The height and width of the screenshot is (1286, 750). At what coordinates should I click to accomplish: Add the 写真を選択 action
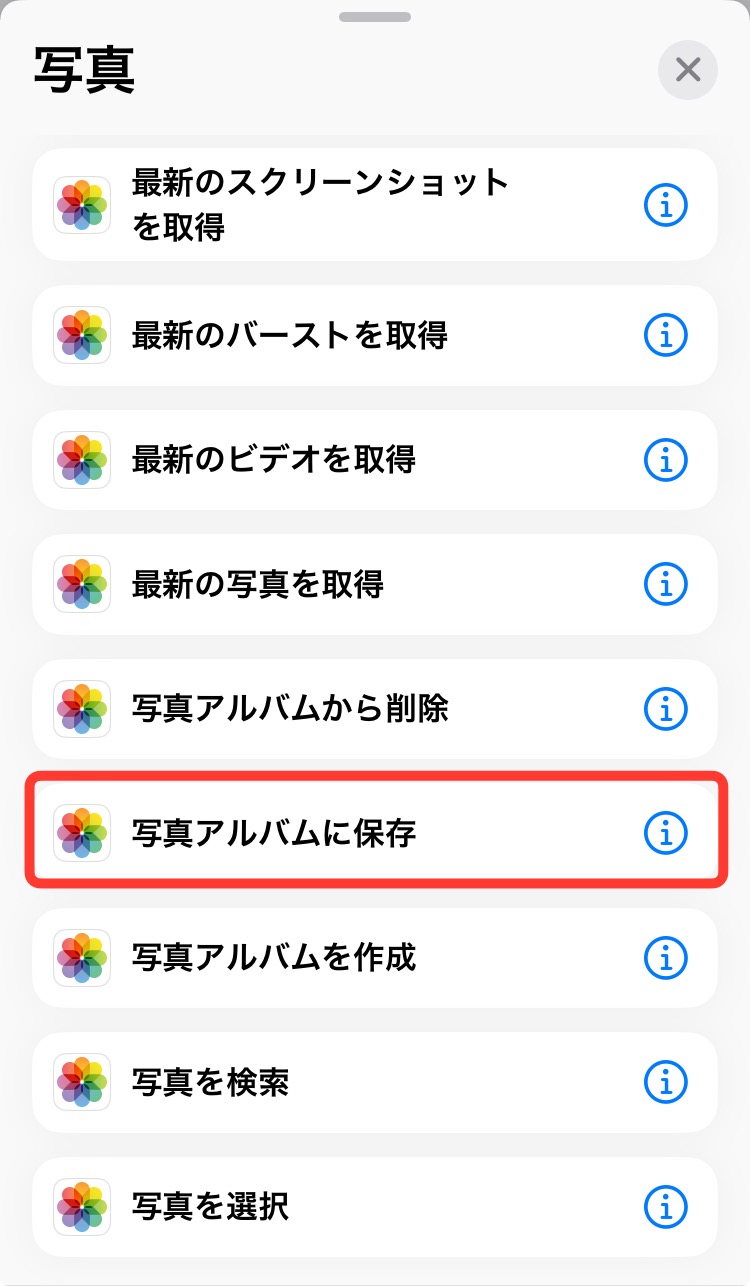pos(210,1207)
